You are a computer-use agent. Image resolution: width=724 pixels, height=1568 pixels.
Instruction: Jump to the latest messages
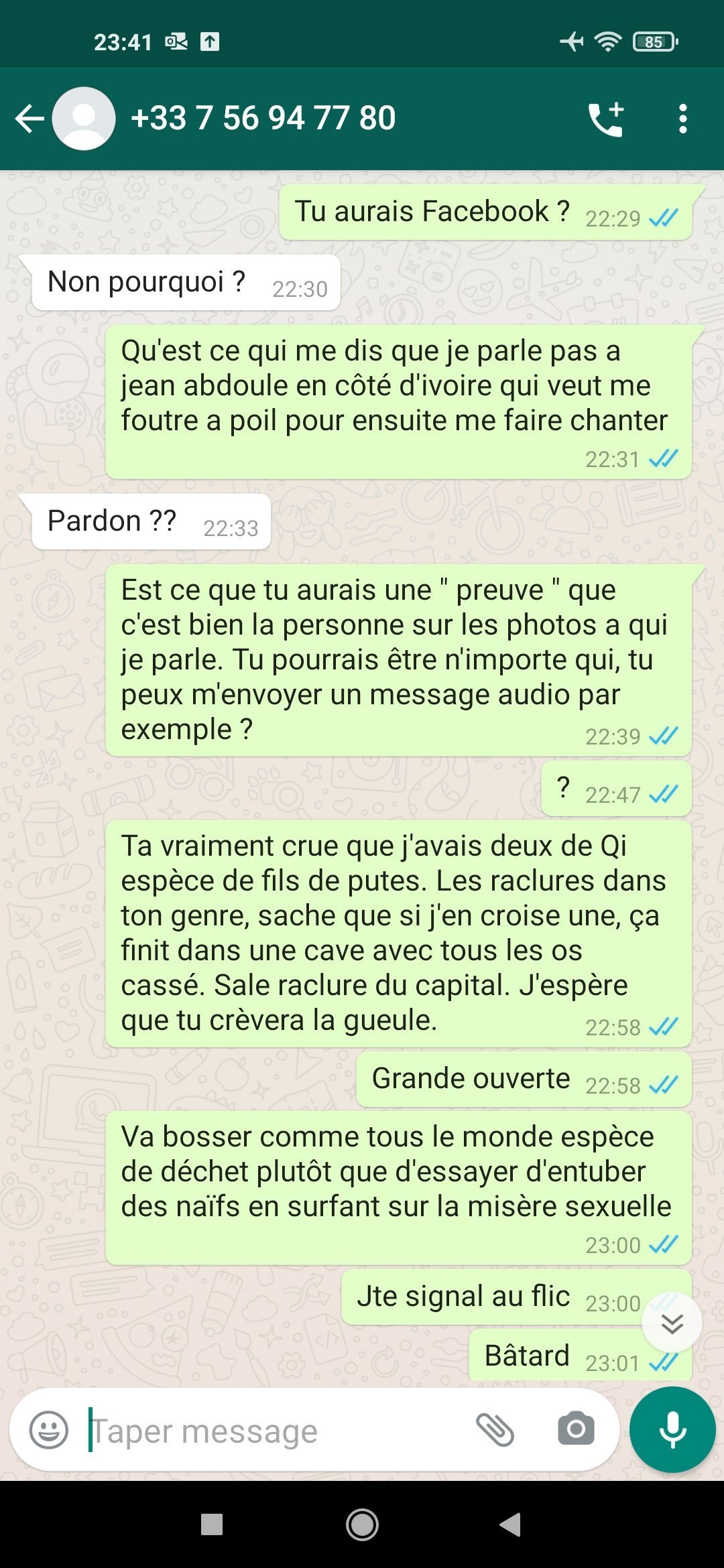672,1322
